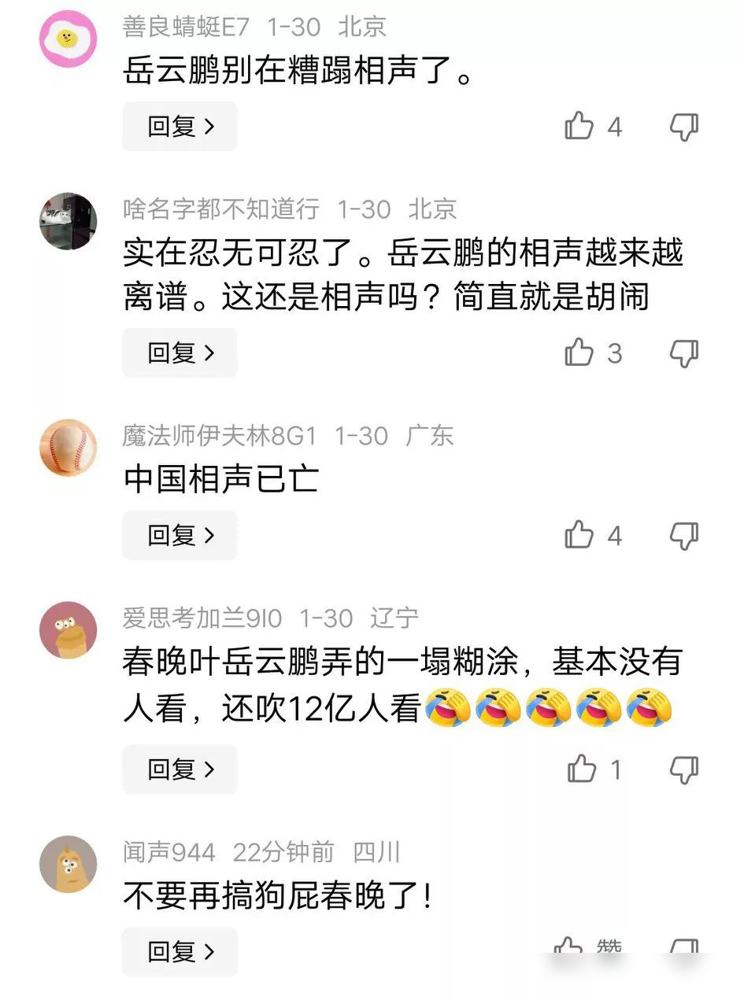Screen dimensions: 744x1000
Task: Click 魔法师伊夫林8G1's baseball avatar
Action: [x=66, y=445]
